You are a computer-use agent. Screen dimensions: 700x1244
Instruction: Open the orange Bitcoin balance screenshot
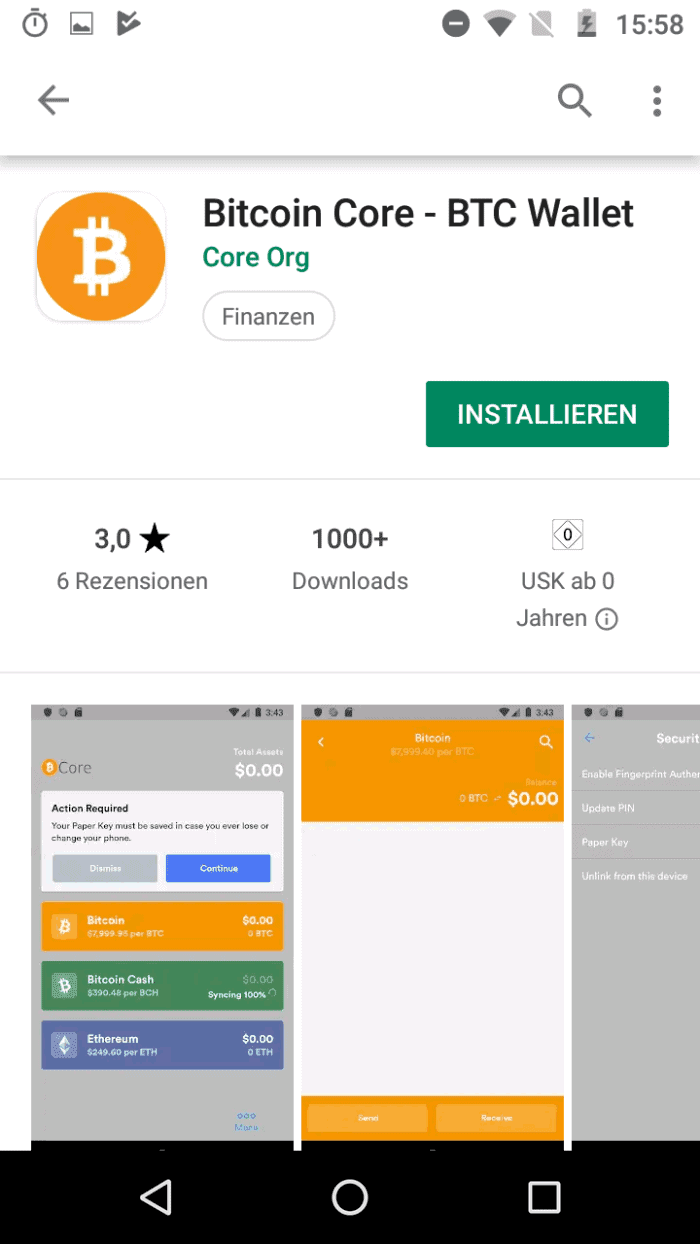(432, 925)
